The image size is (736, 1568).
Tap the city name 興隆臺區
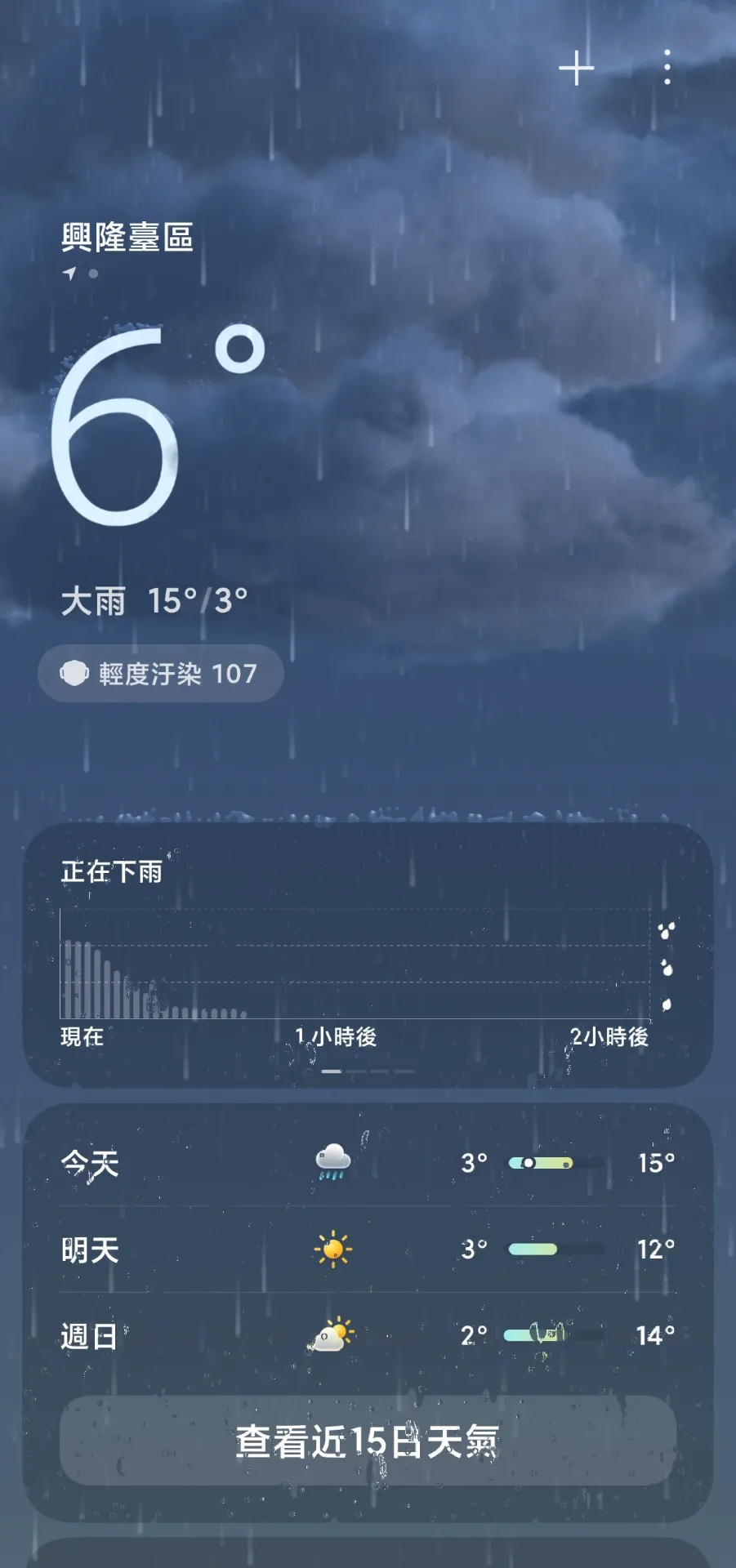click(x=127, y=238)
